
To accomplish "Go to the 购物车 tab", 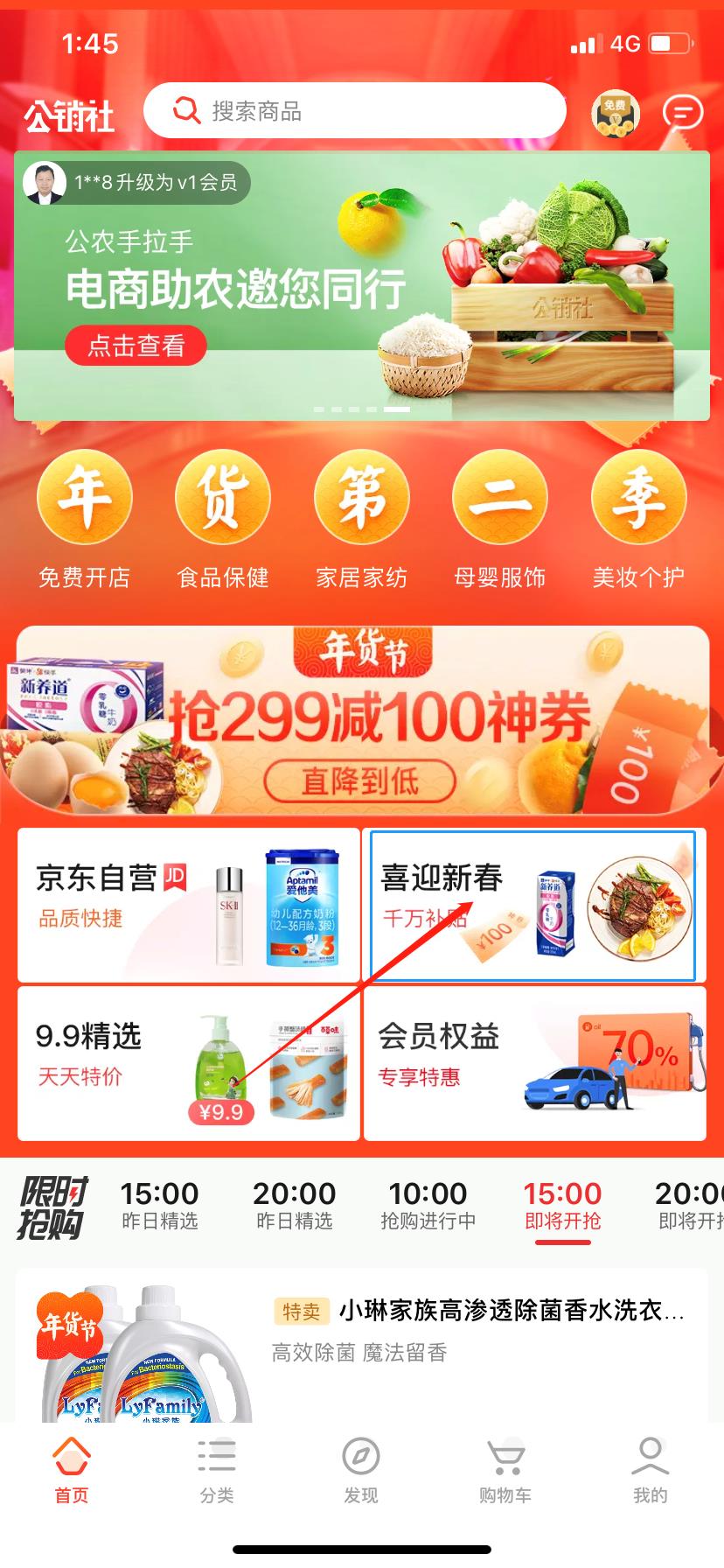I will pyautogui.click(x=505, y=1470).
